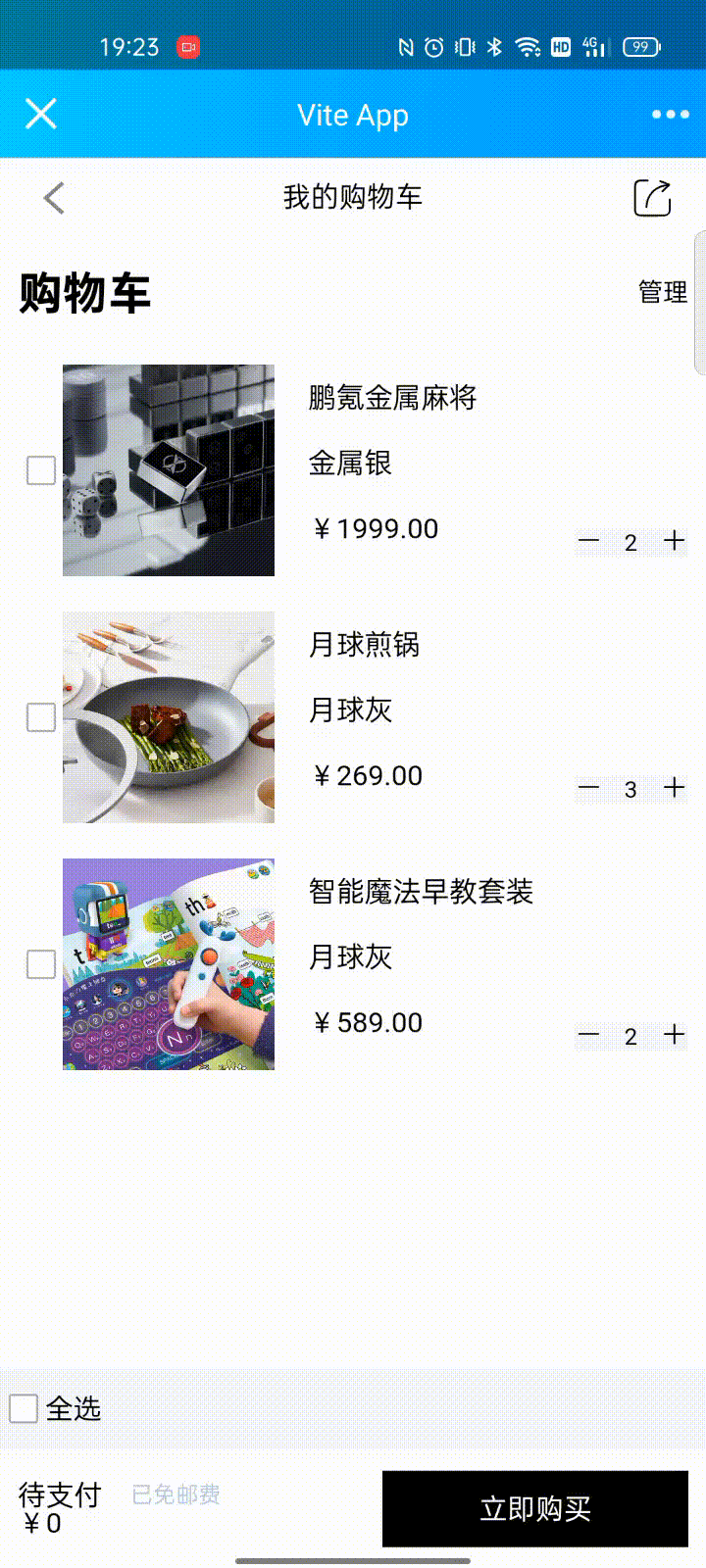Decrease 智能魔法早教套装 quantity
This screenshot has height=1568, width=706.
point(588,1035)
